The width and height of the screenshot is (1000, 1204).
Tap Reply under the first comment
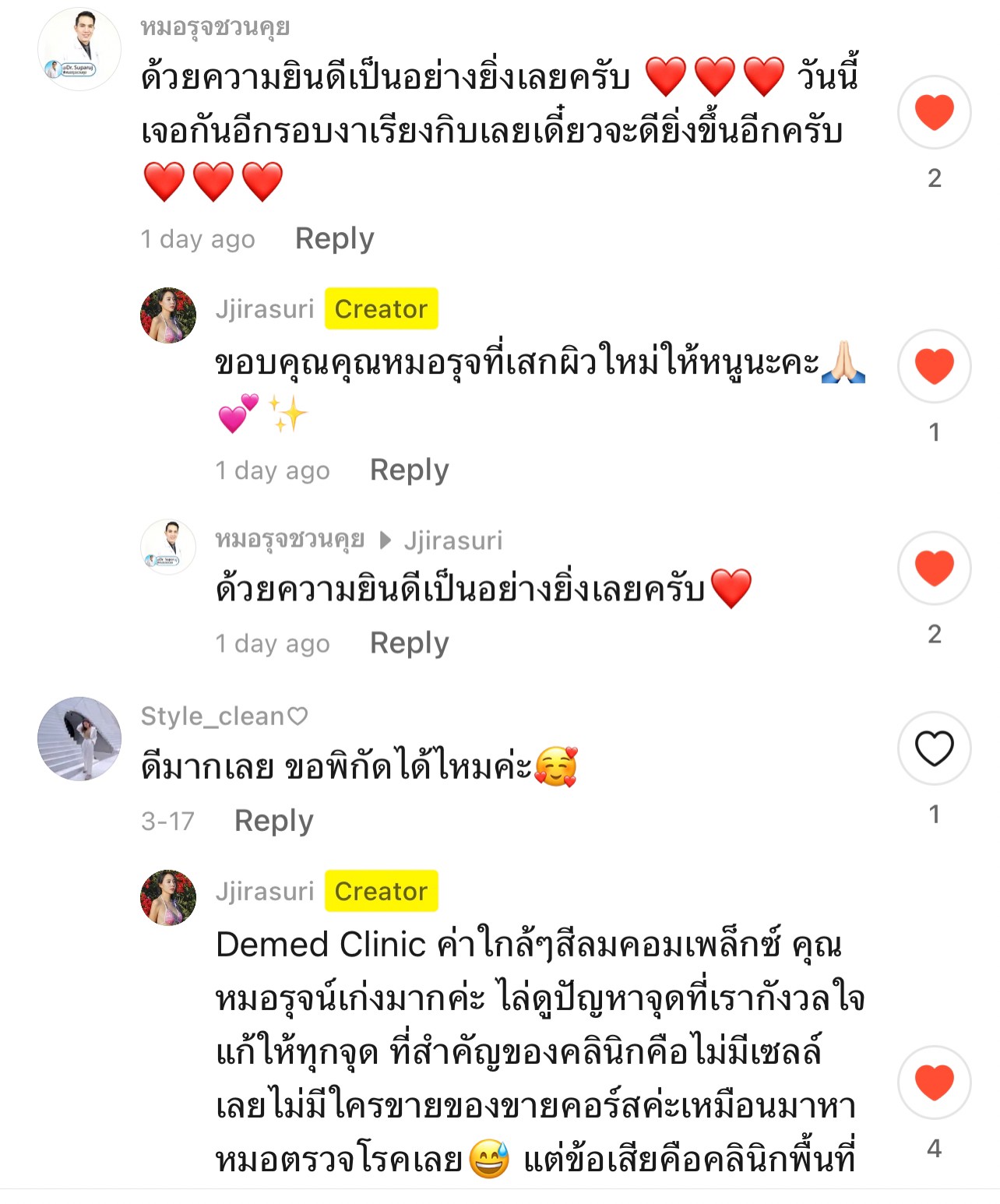(x=335, y=239)
